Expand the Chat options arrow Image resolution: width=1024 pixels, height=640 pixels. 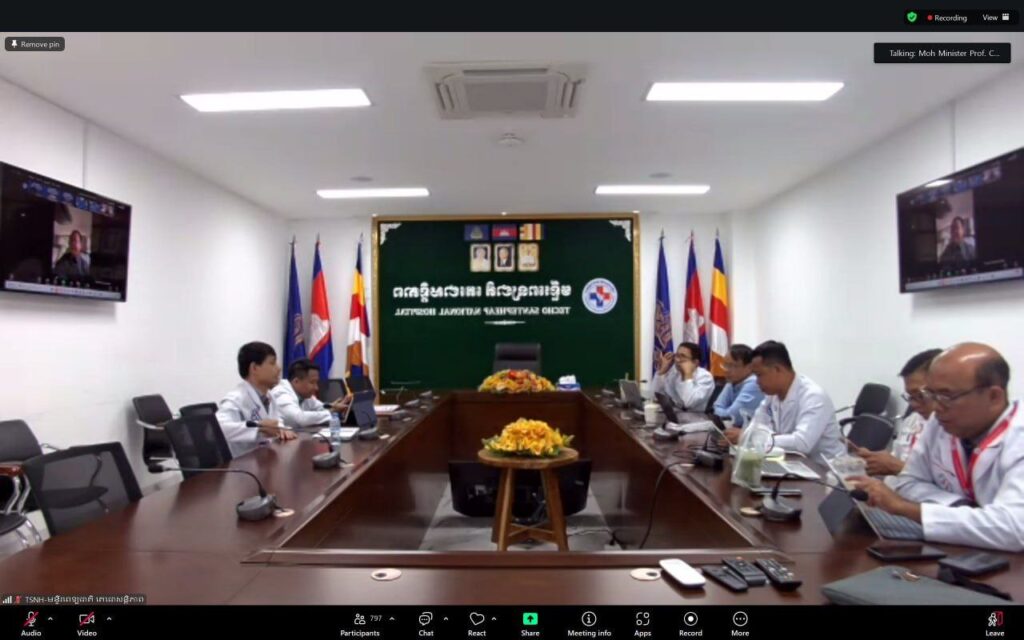point(446,618)
